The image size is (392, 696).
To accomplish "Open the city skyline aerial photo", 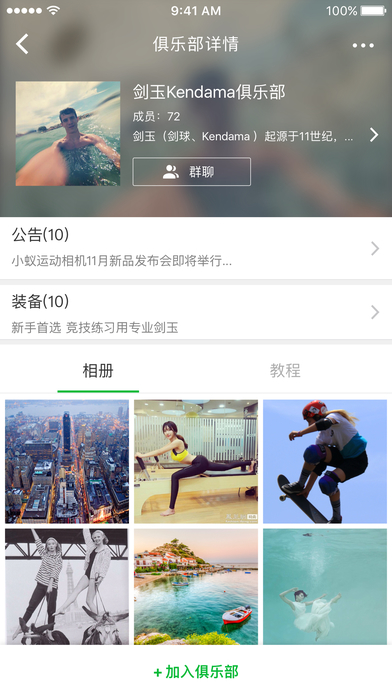I will [x=67, y=462].
